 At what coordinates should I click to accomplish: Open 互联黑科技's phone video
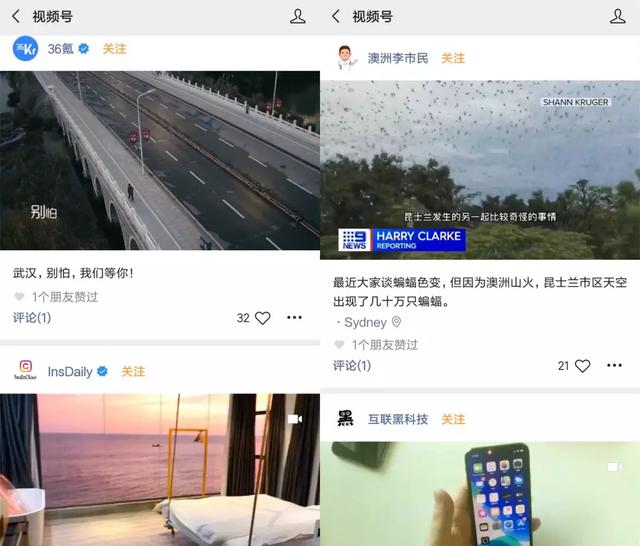point(480,492)
